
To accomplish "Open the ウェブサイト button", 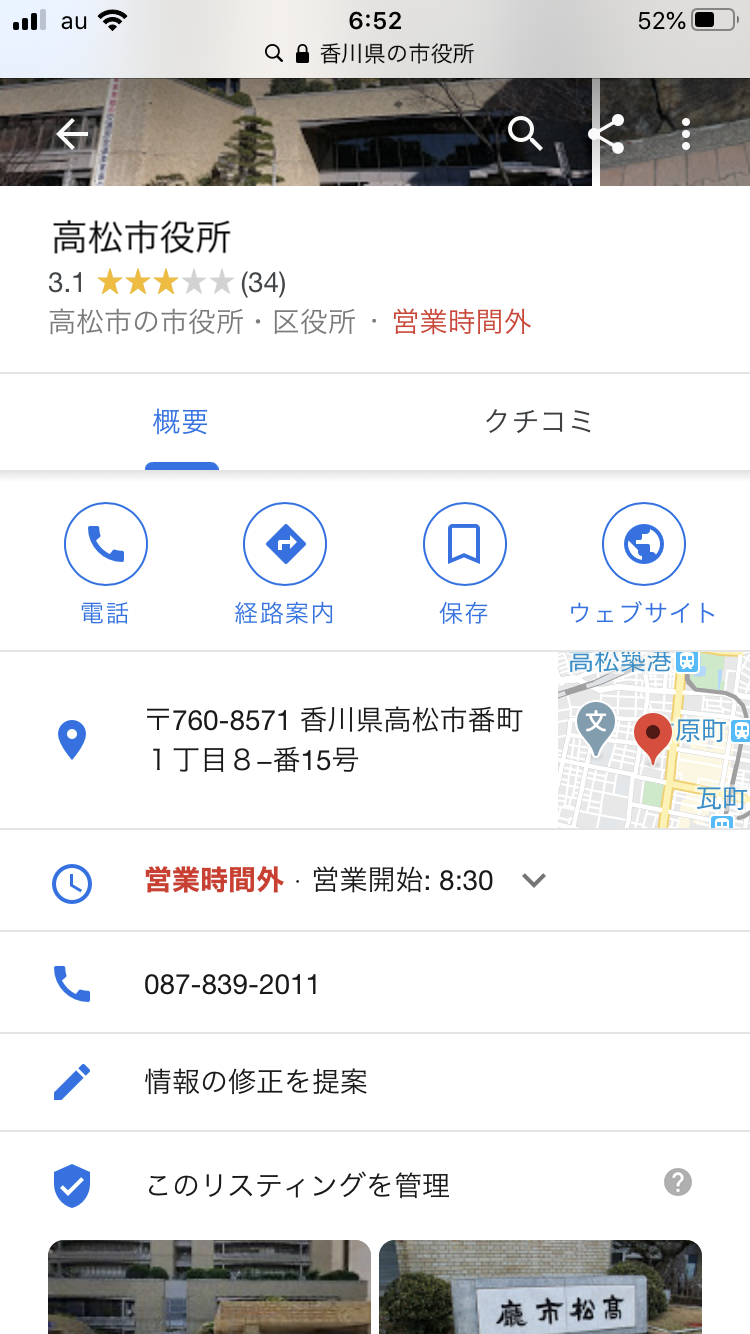I will click(643, 564).
